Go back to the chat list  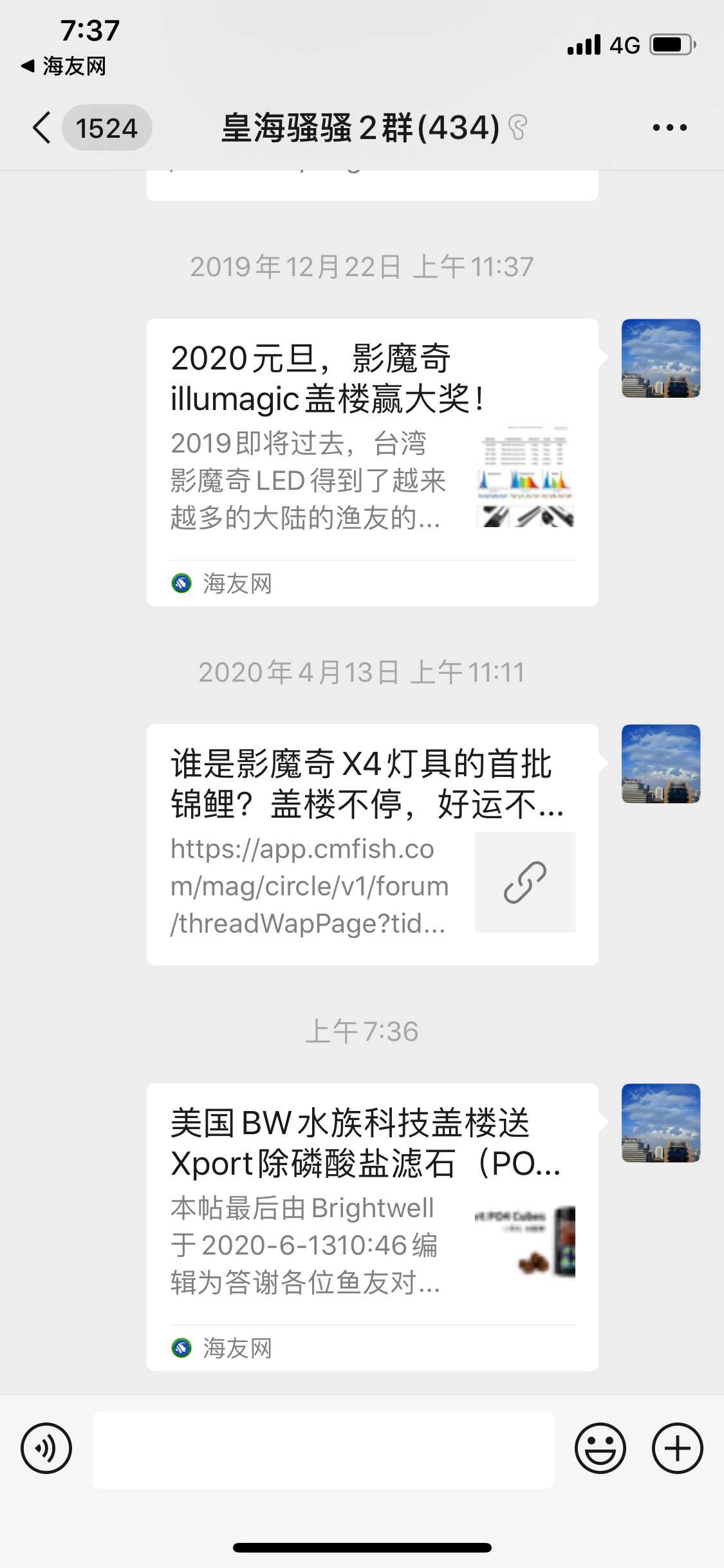[x=42, y=127]
